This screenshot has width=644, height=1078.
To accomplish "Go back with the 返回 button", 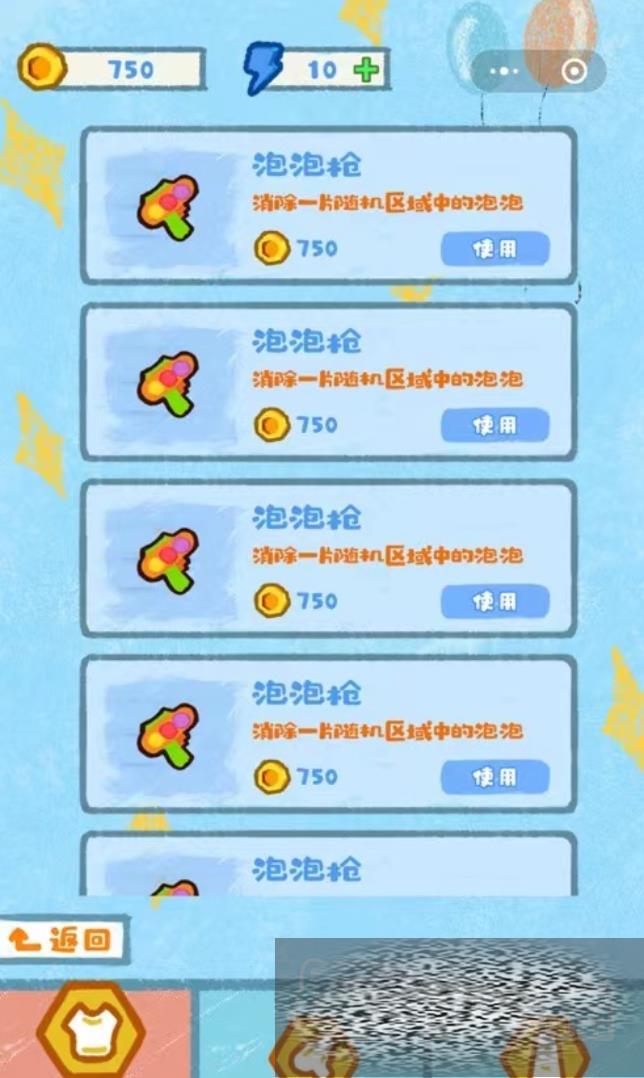I will click(x=62, y=939).
